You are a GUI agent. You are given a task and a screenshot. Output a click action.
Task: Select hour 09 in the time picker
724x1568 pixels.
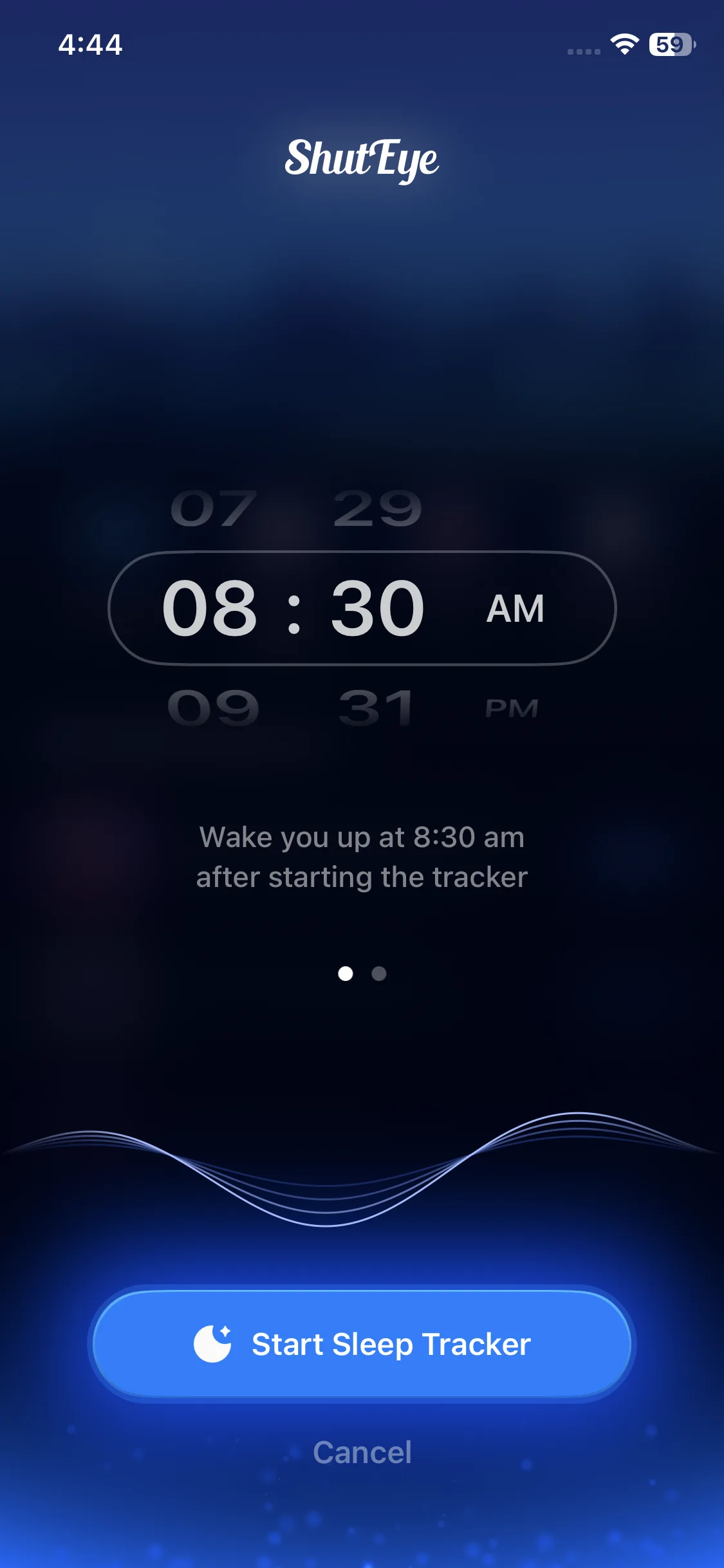213,708
